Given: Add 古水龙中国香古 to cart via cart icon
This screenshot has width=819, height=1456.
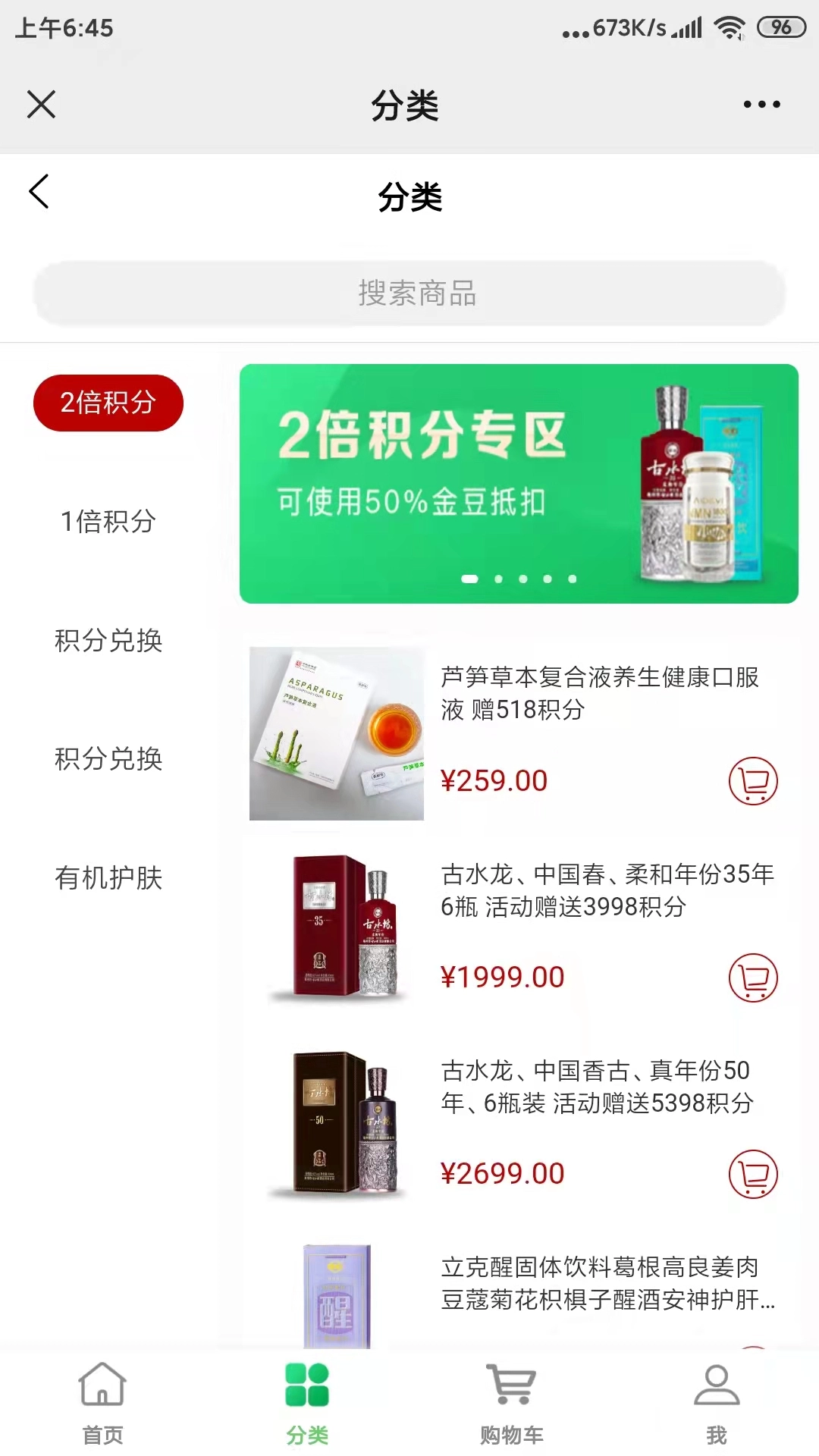Looking at the screenshot, I should click(752, 1173).
